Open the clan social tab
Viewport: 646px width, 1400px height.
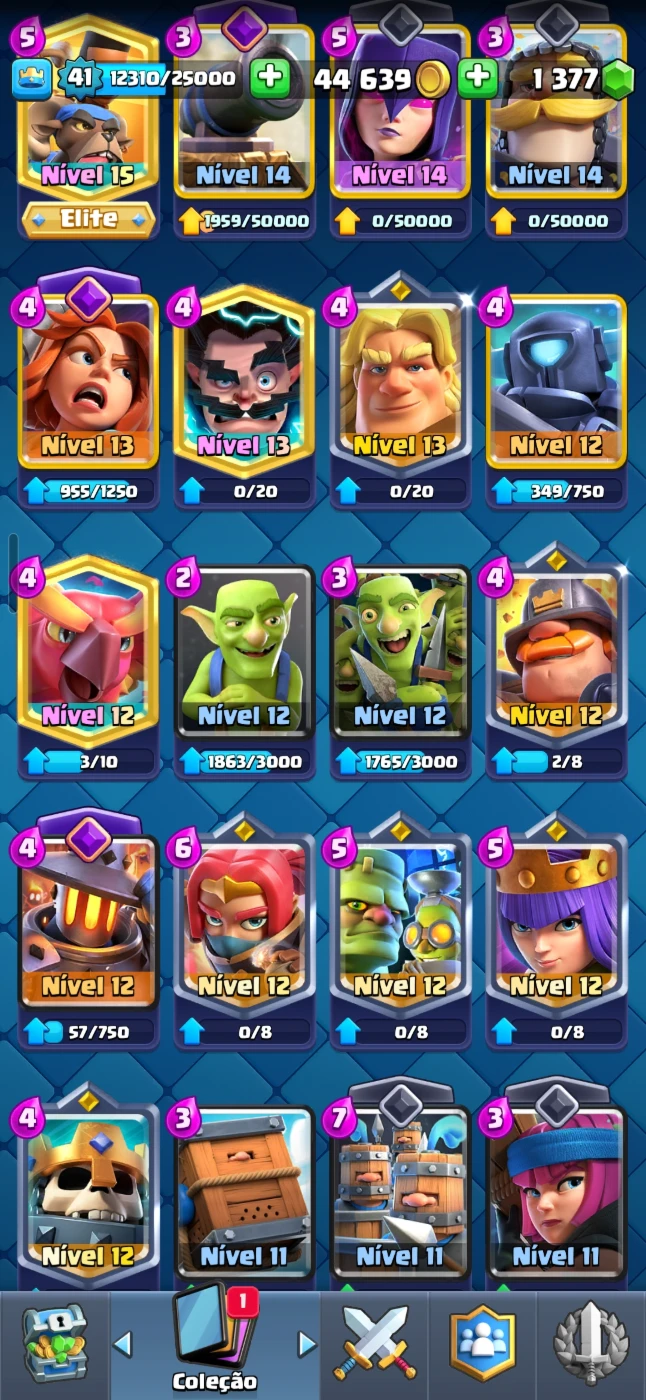coord(483,1342)
